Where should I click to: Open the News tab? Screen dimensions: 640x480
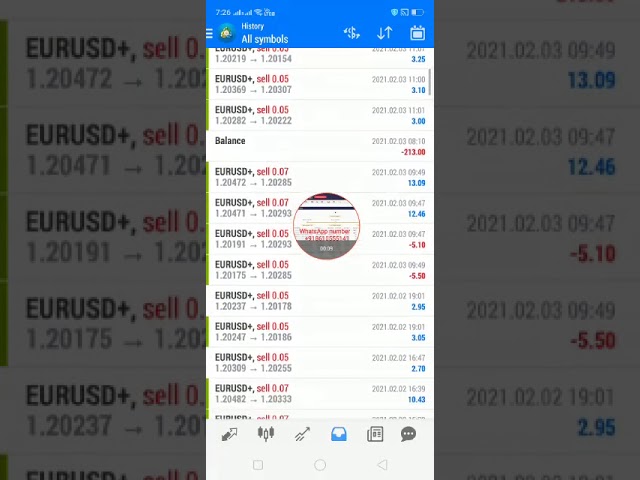tap(375, 434)
